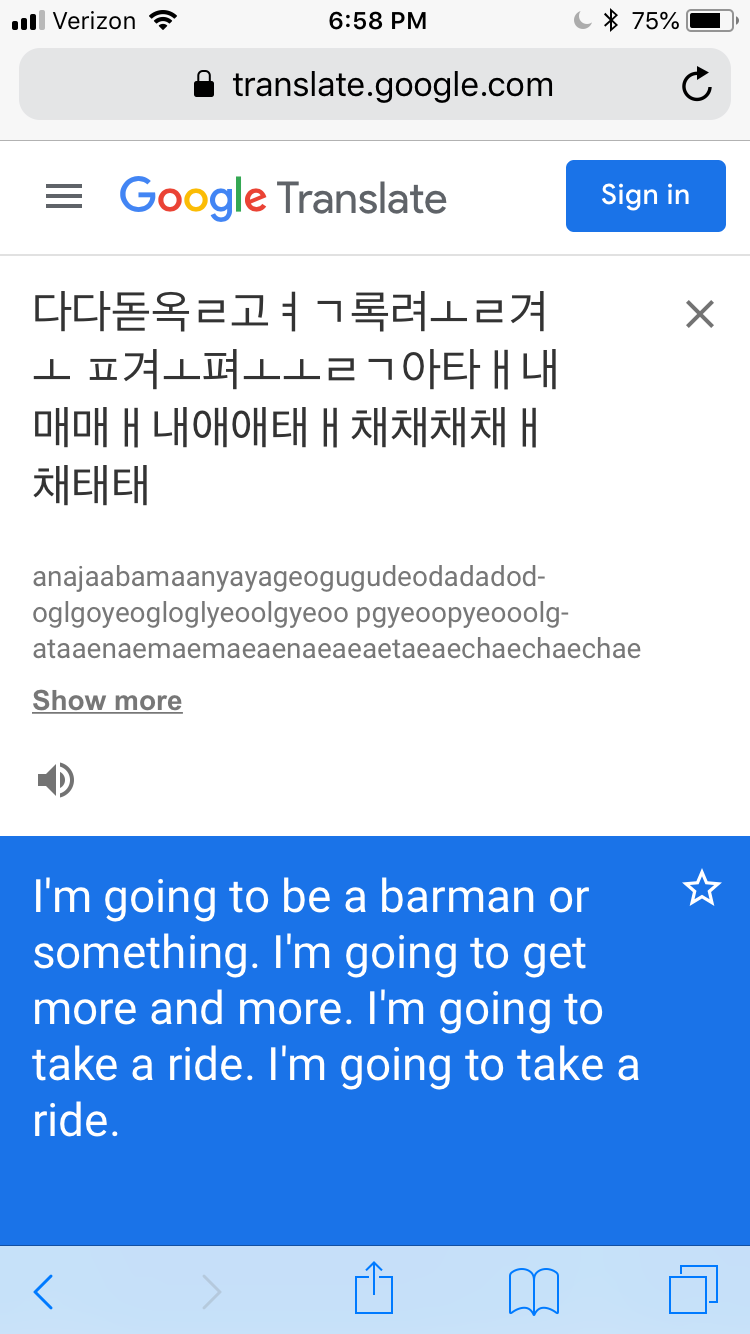Tap the translate.google.com address bar
The width and height of the screenshot is (750, 1334).
point(374,85)
